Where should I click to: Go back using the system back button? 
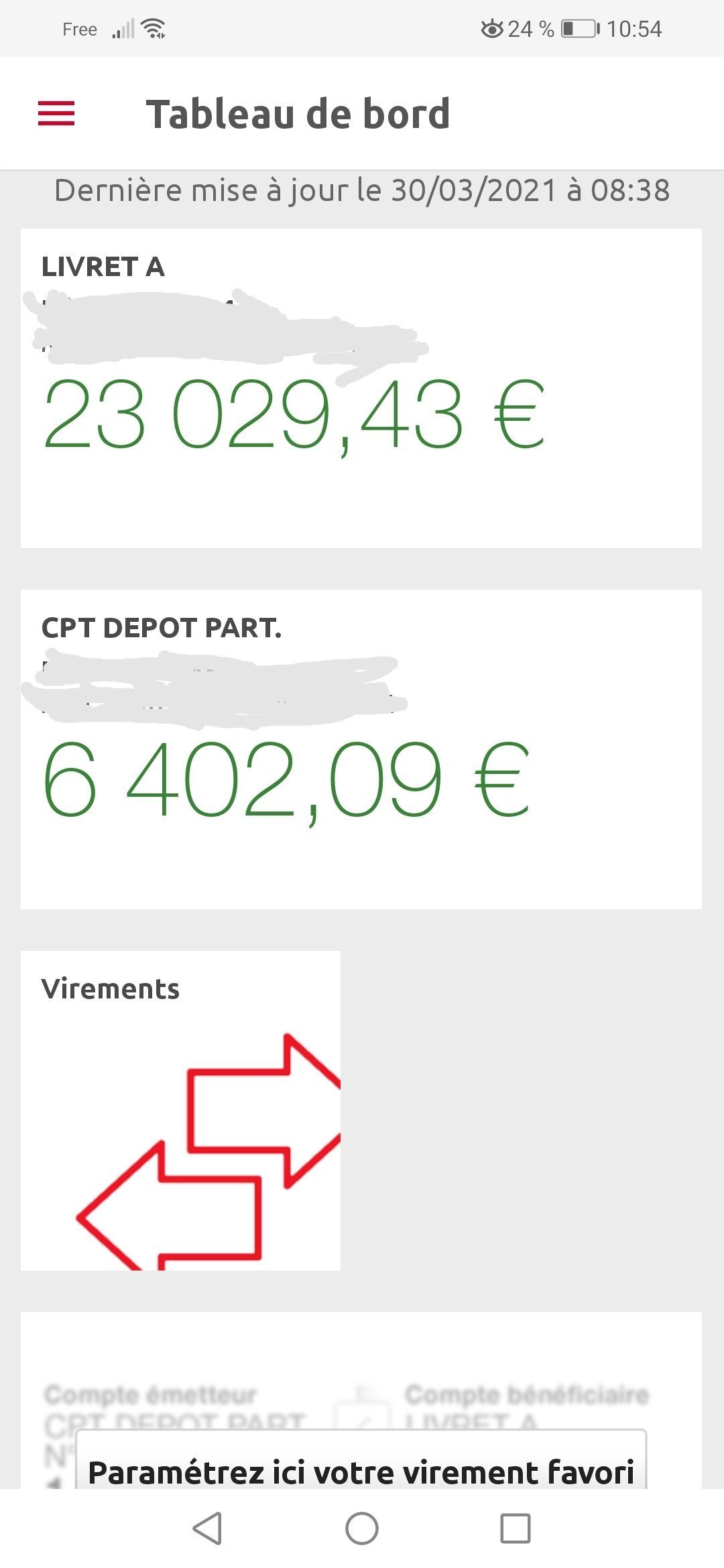coord(208,1528)
